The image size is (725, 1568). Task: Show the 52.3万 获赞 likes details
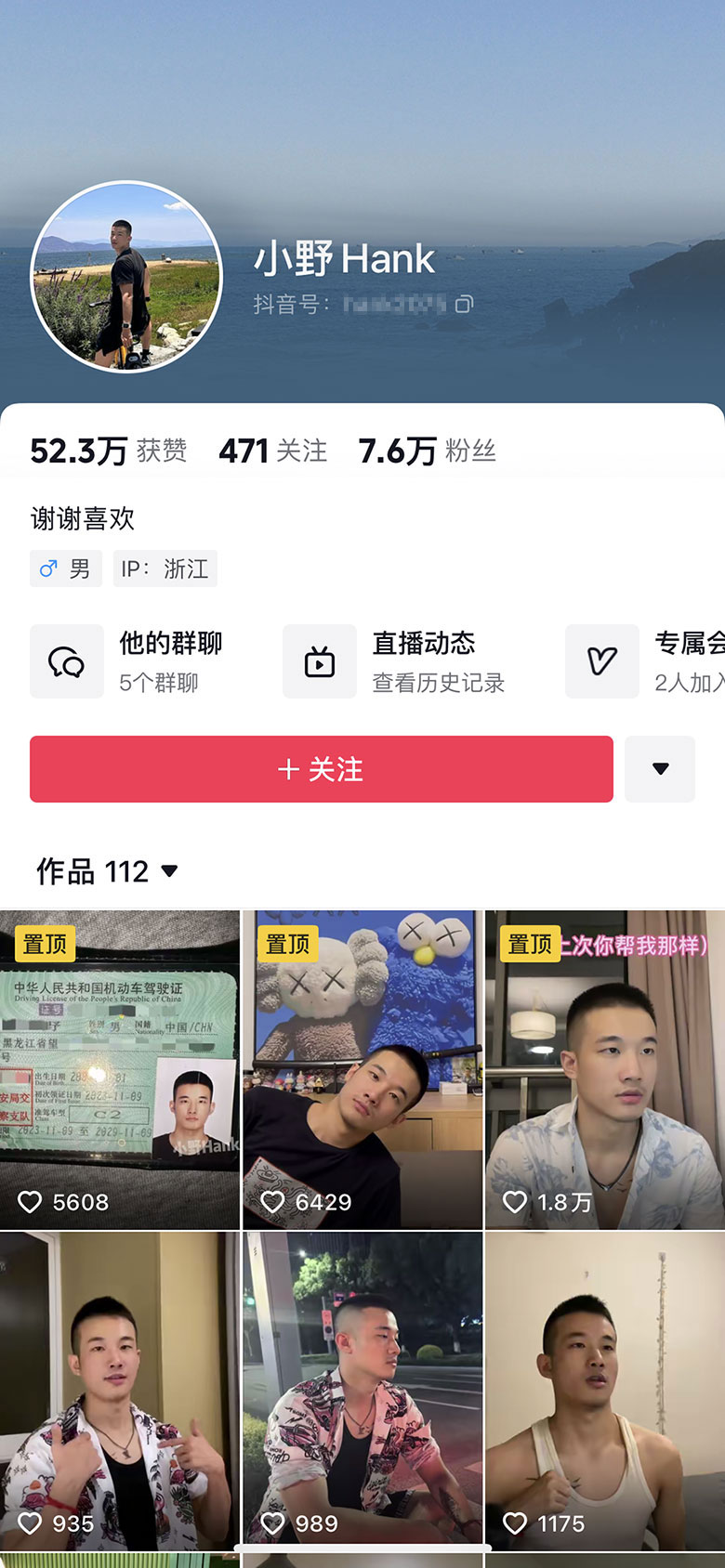tap(108, 451)
